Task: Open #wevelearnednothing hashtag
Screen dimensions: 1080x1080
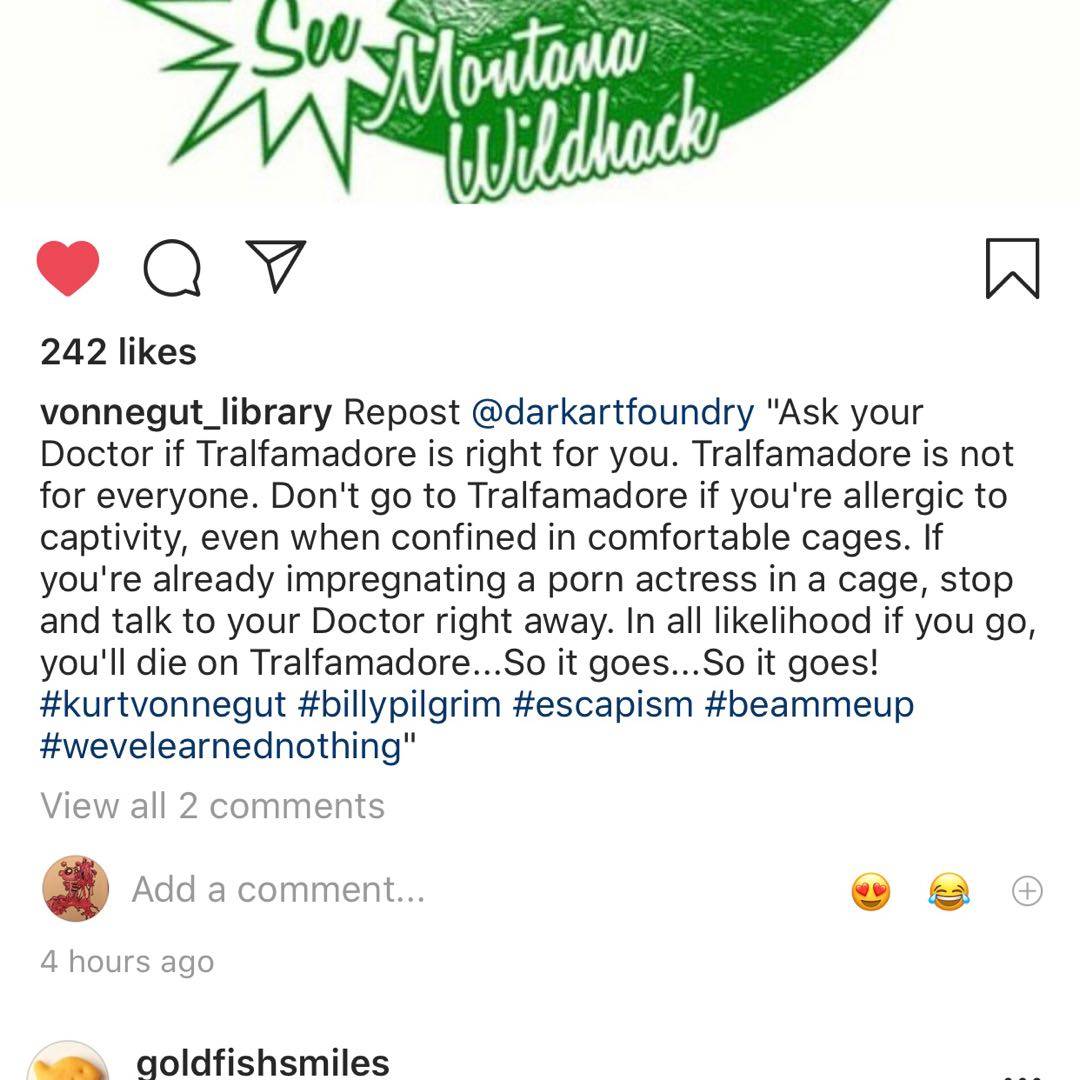Action: tap(220, 746)
